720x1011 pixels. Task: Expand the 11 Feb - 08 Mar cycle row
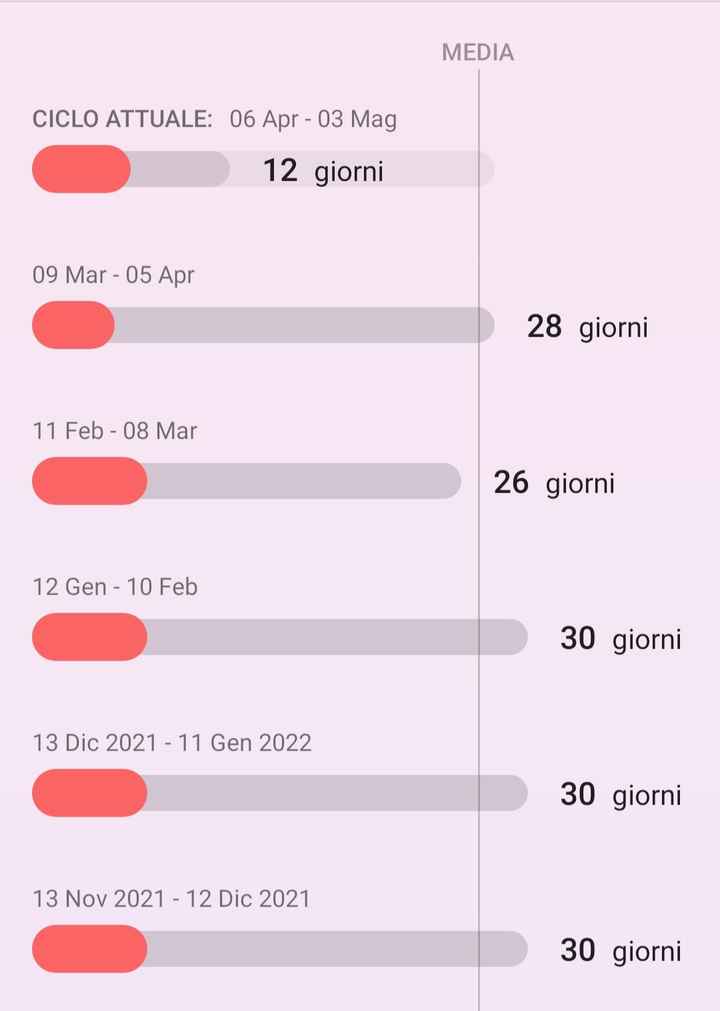(x=114, y=431)
